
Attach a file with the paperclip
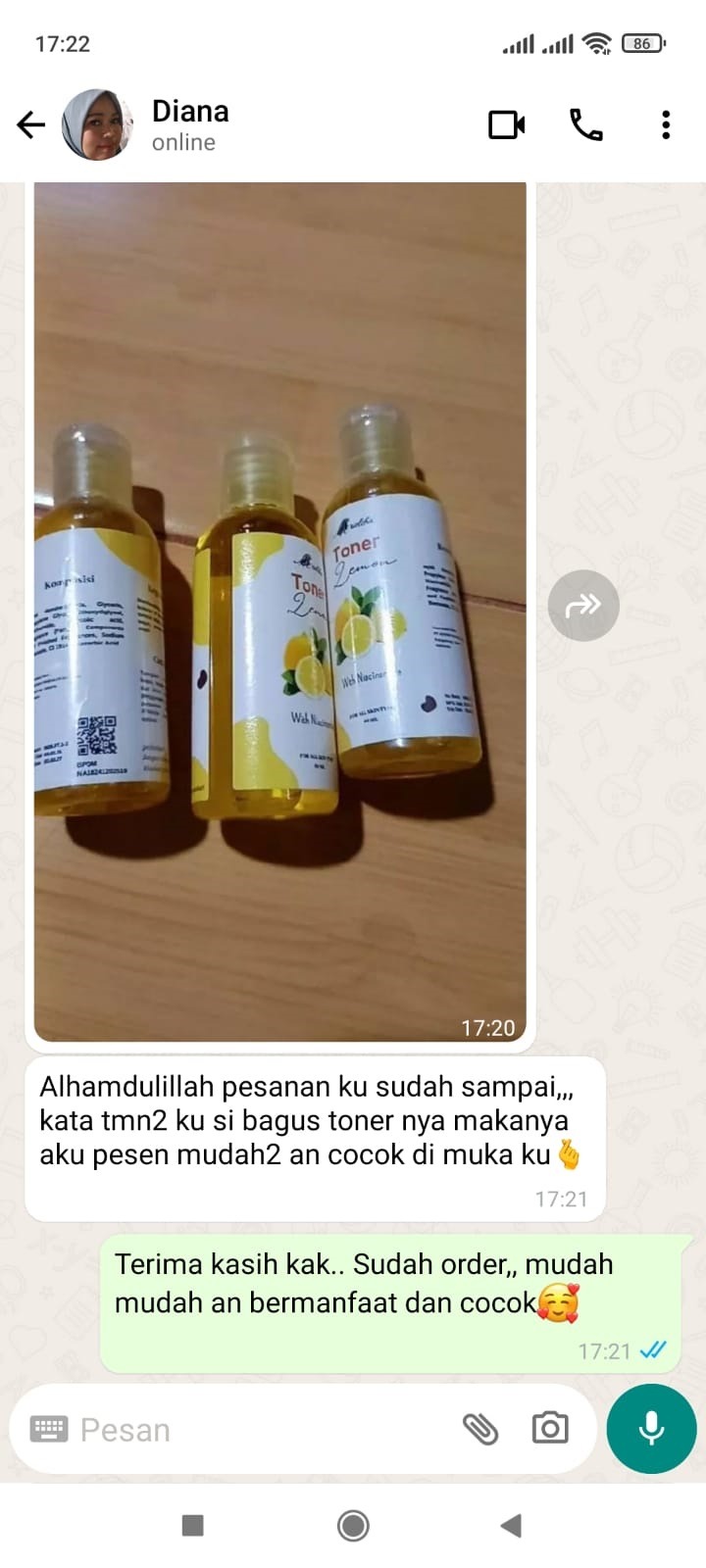coord(480,1430)
